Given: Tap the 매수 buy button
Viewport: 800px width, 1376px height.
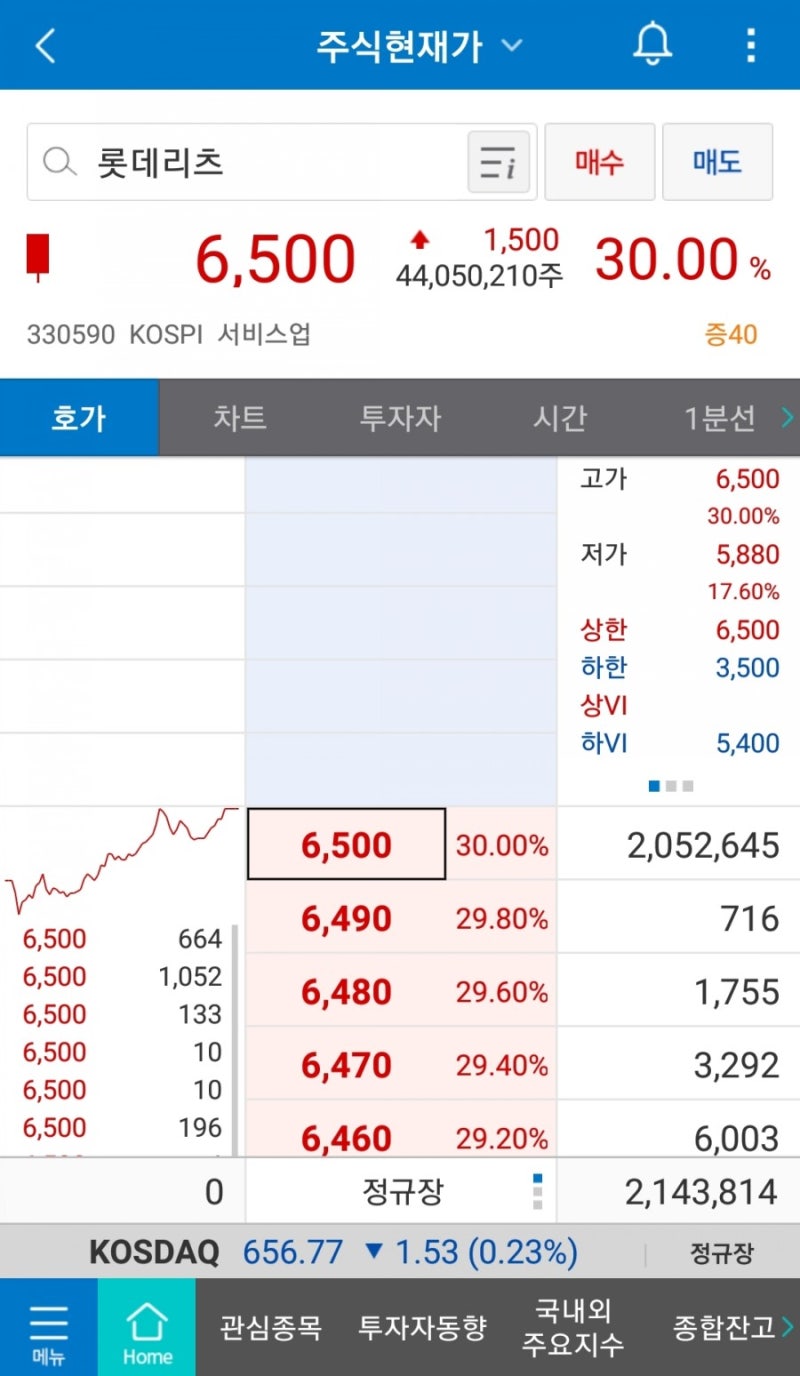Looking at the screenshot, I should tap(599, 161).
